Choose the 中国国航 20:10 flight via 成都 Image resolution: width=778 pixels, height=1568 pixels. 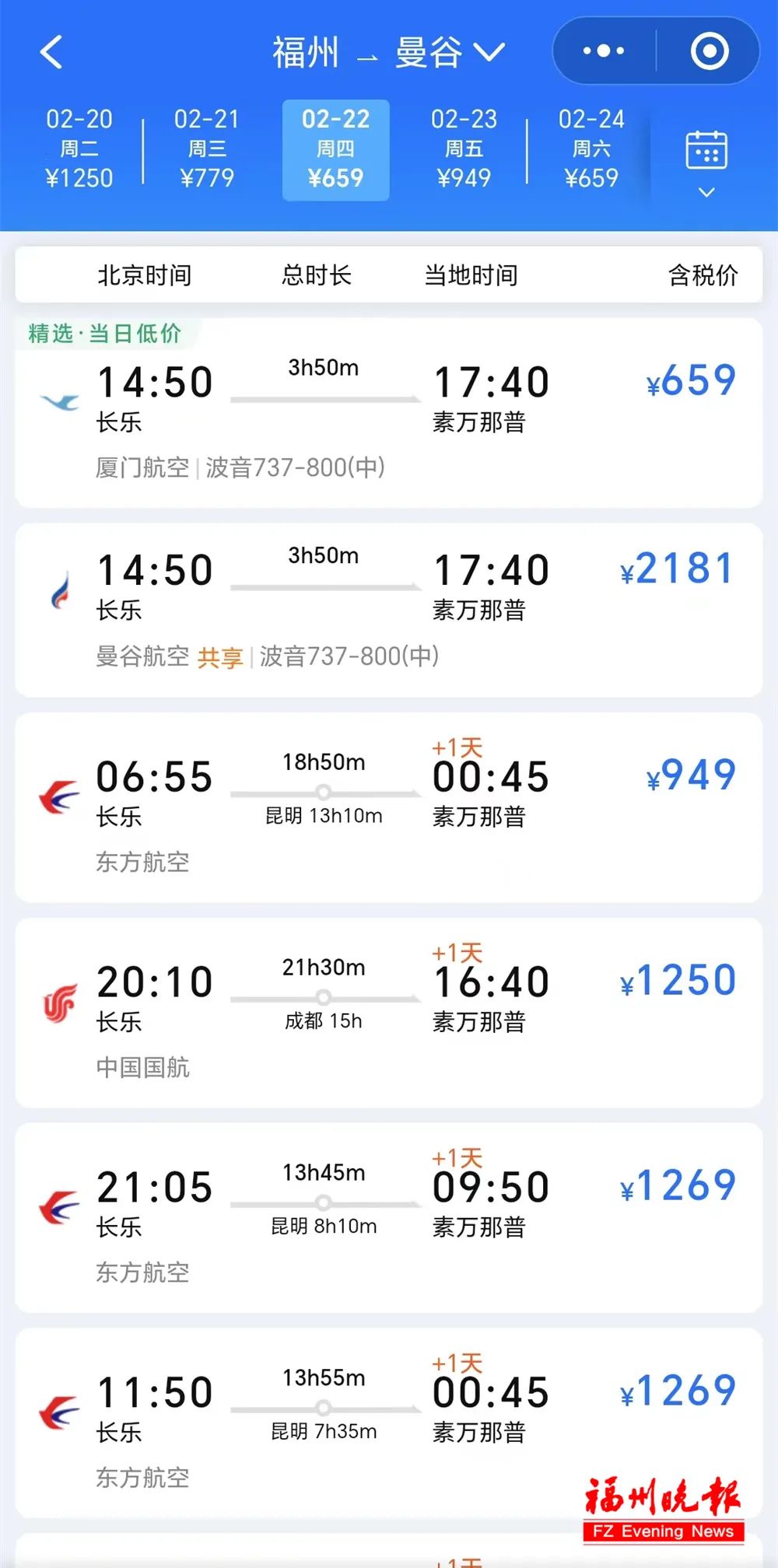pos(389,1013)
